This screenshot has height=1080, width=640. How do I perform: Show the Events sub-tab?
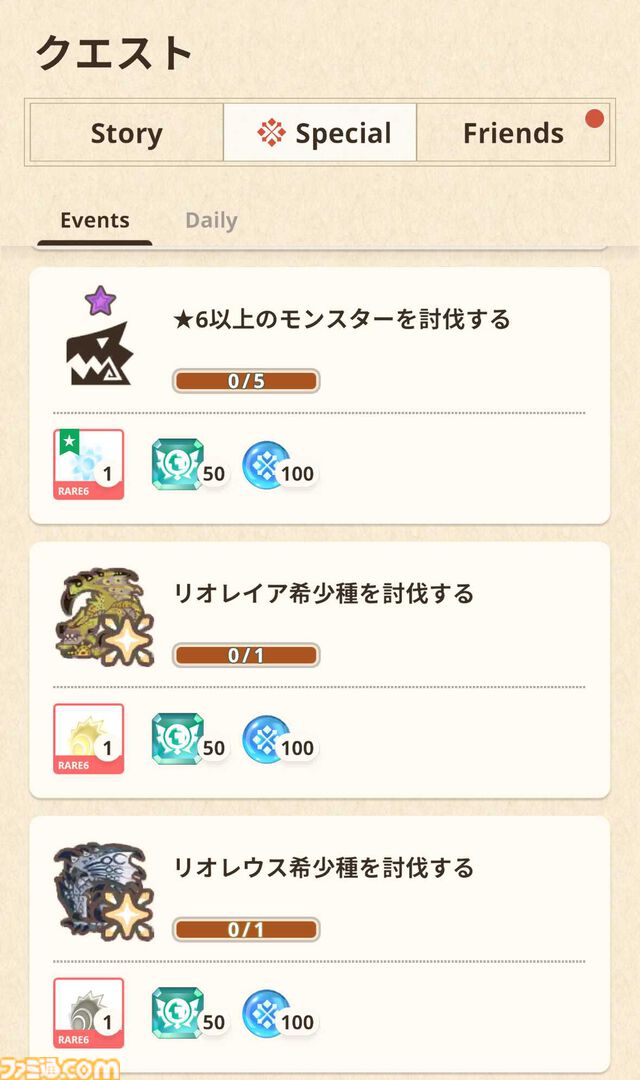[x=95, y=221]
